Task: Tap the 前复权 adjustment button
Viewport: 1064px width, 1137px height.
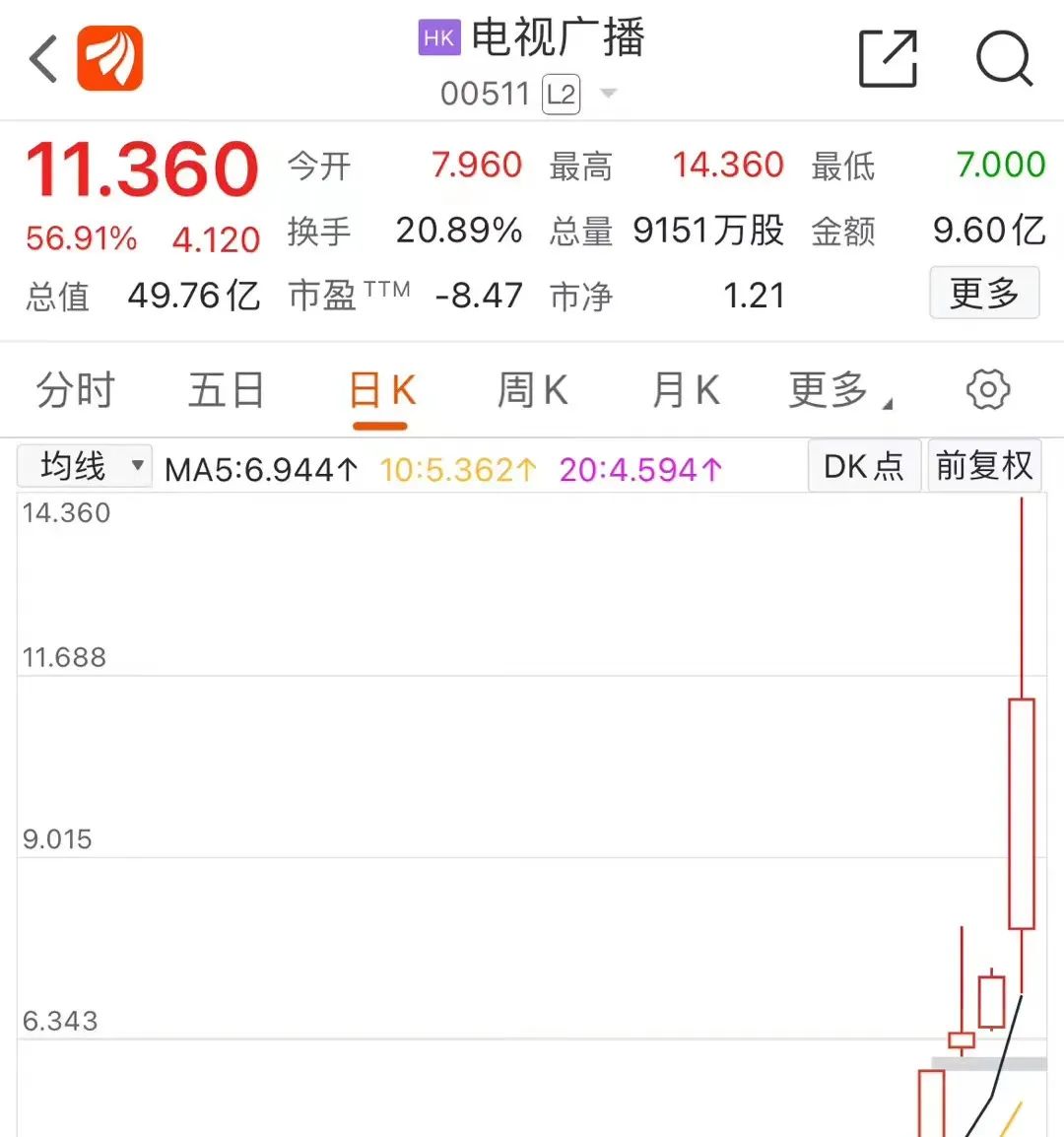Action: tap(984, 466)
